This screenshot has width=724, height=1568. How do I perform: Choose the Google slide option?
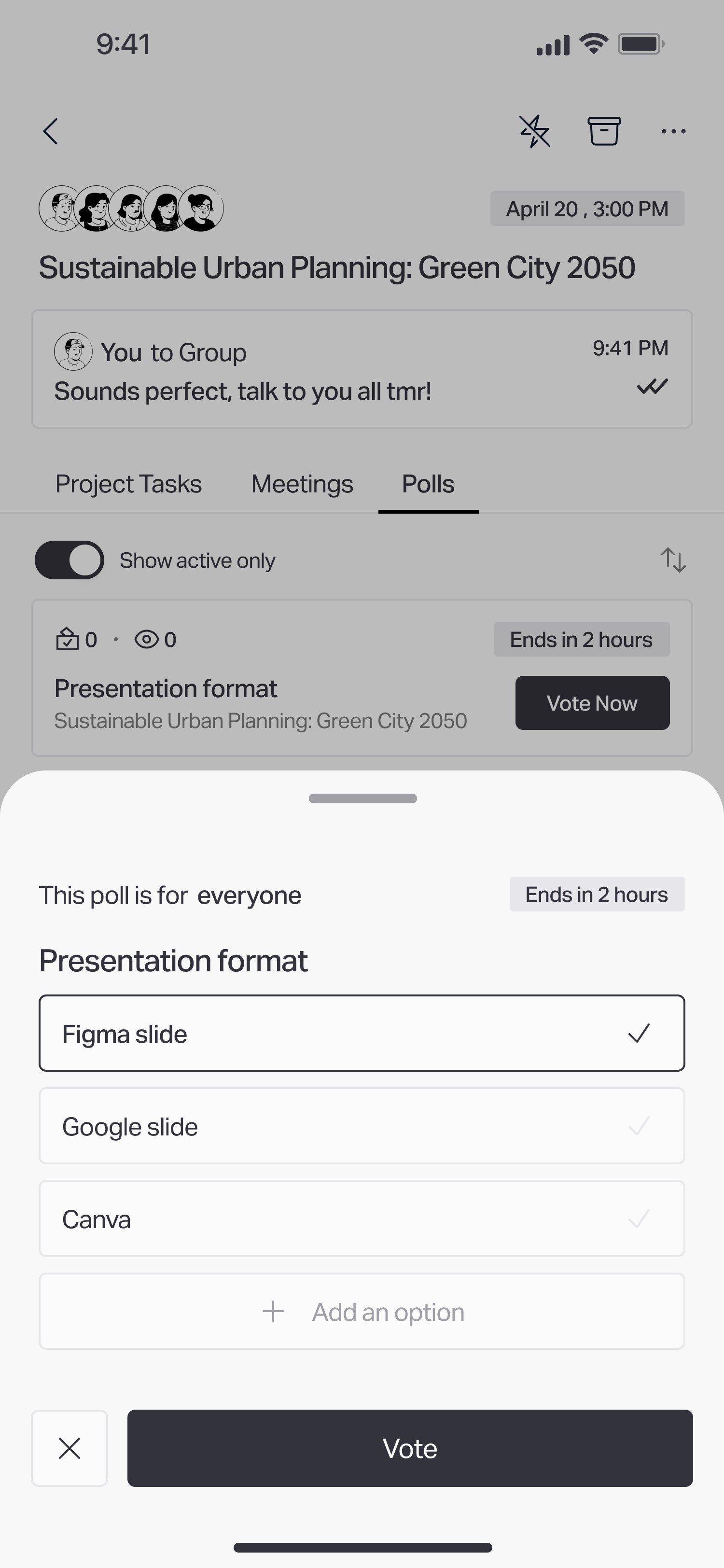point(362,1126)
